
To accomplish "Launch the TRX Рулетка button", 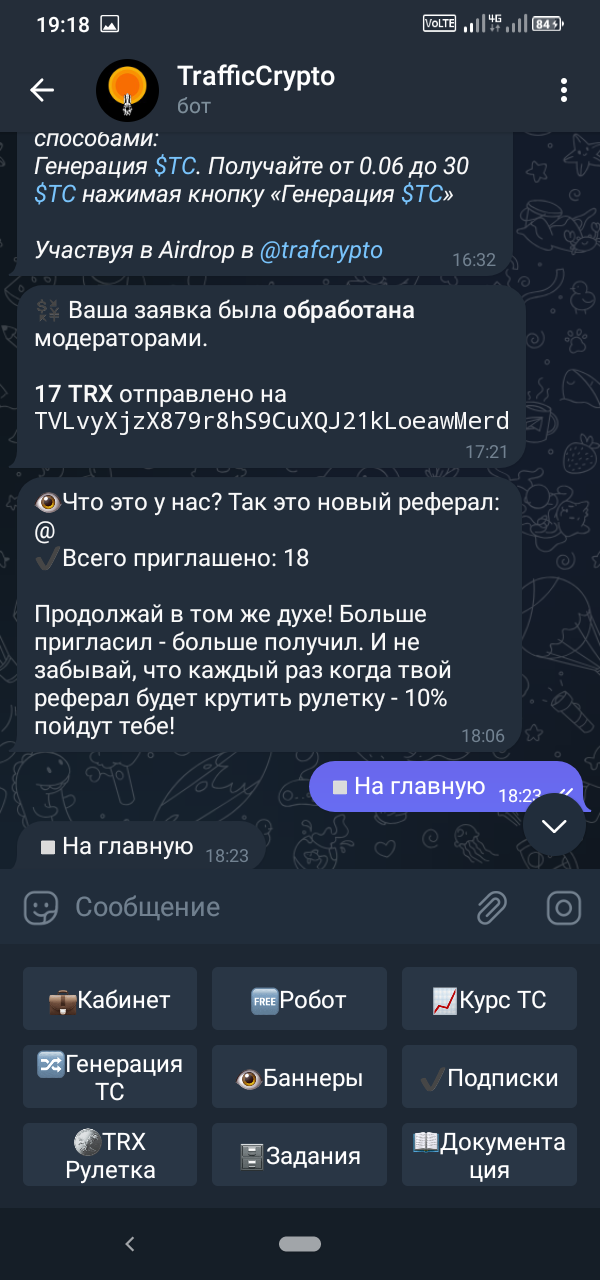I will click(x=110, y=1155).
